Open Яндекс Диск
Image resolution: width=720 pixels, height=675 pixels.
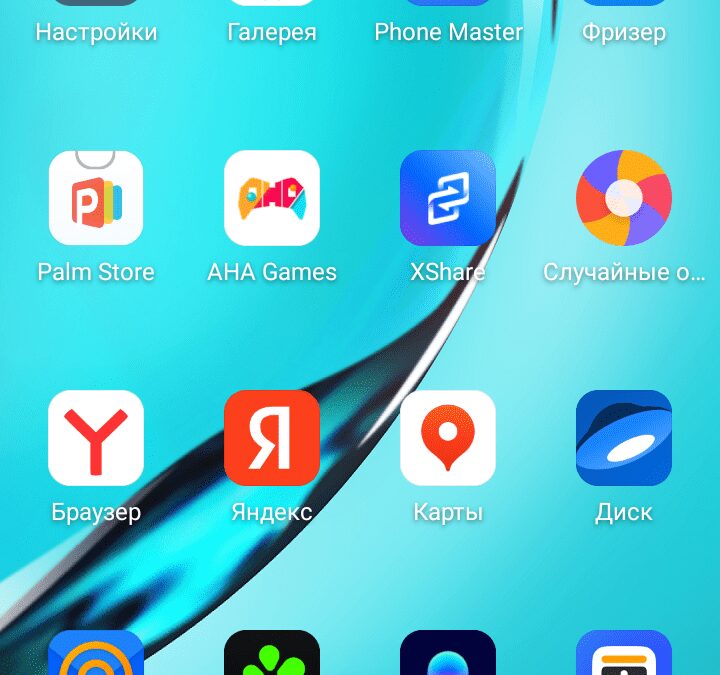point(624,438)
